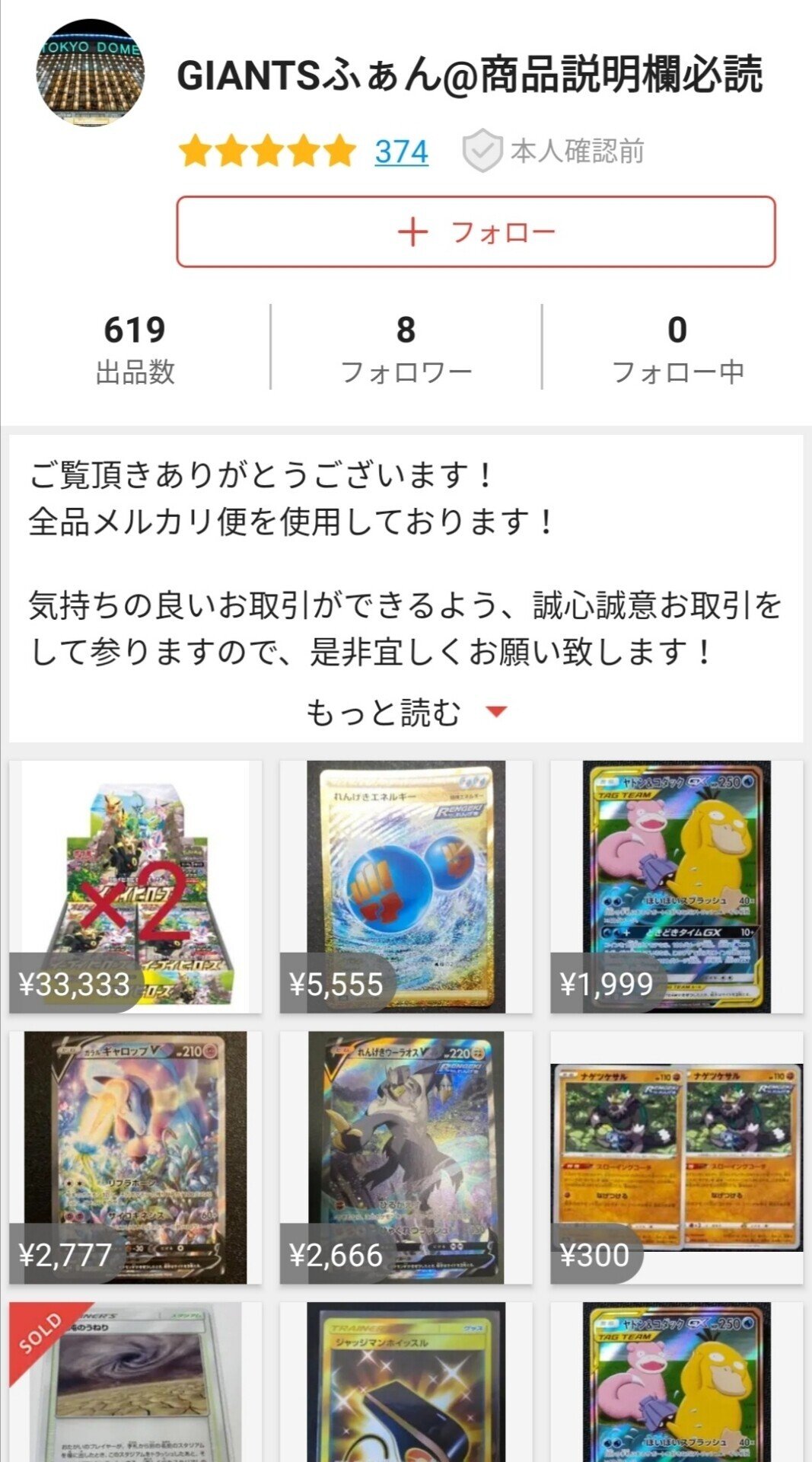The image size is (812, 1462).
Task: Open the ¥2,666 Urshifu V card listing
Action: point(406,1157)
